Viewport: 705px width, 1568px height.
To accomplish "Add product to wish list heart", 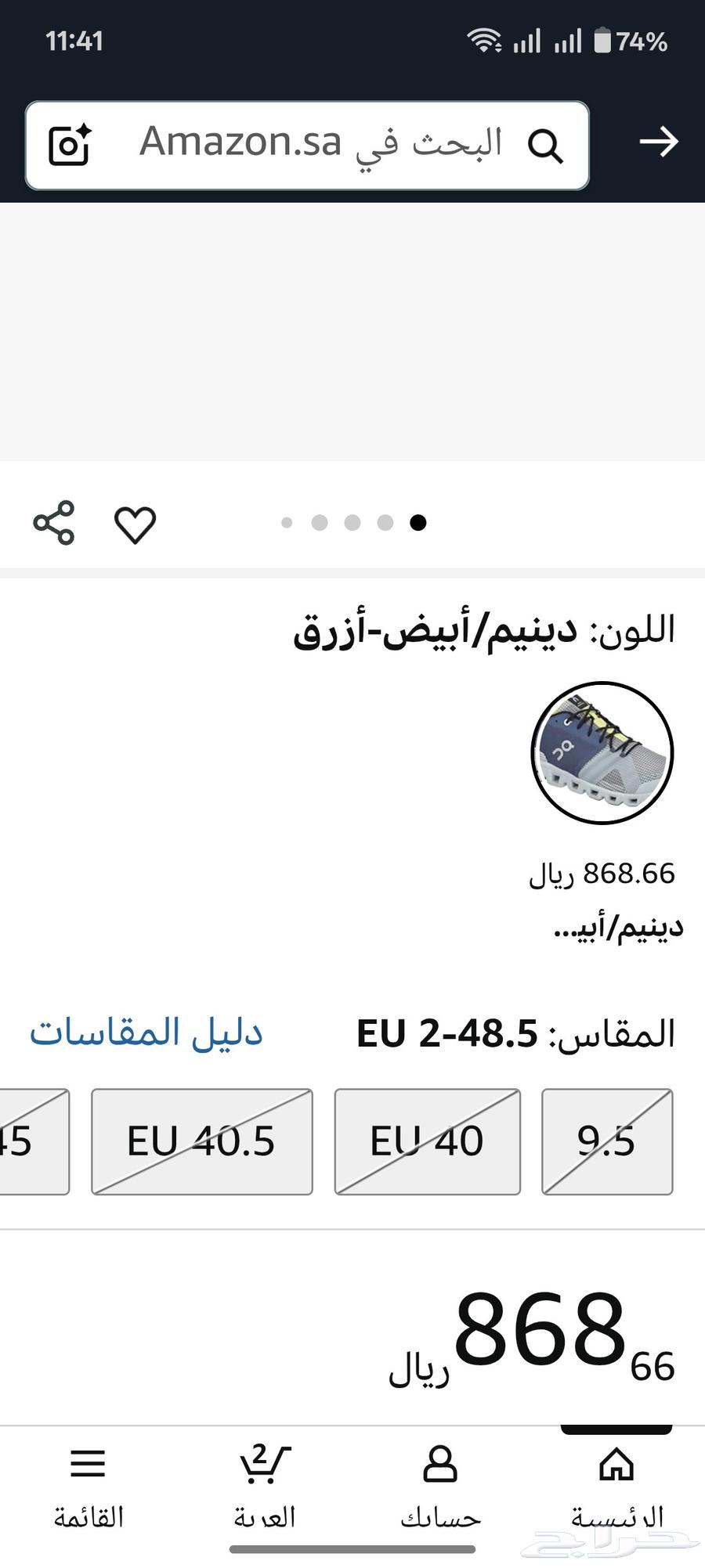I will tap(136, 524).
